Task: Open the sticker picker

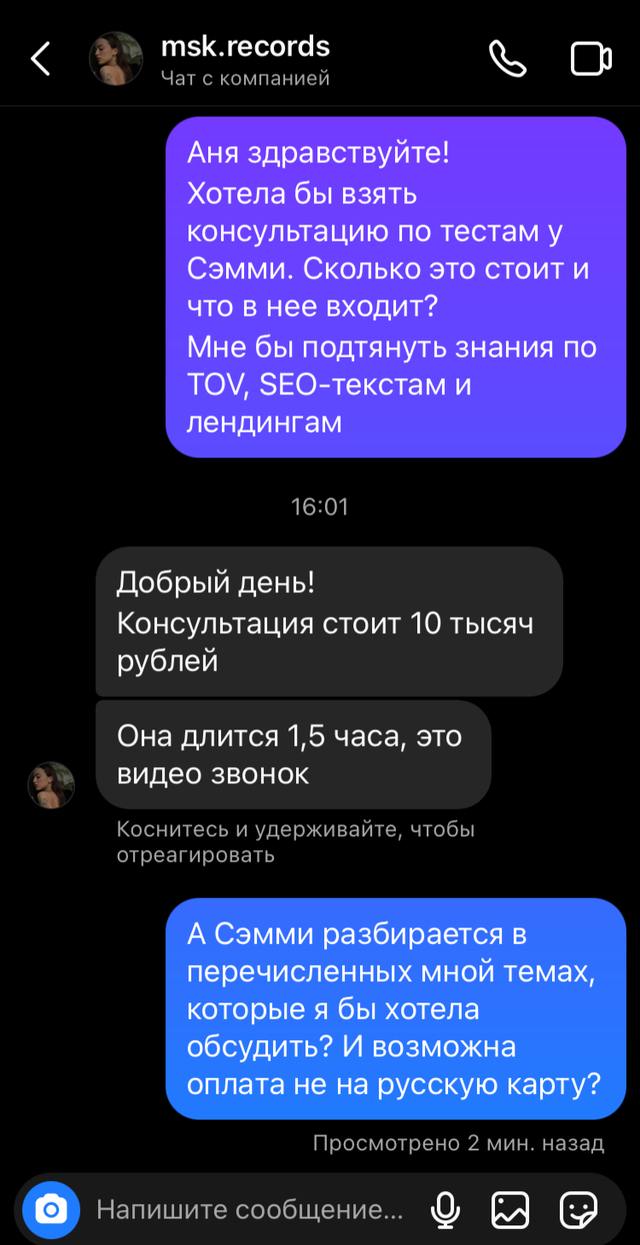Action: pyautogui.click(x=578, y=1210)
